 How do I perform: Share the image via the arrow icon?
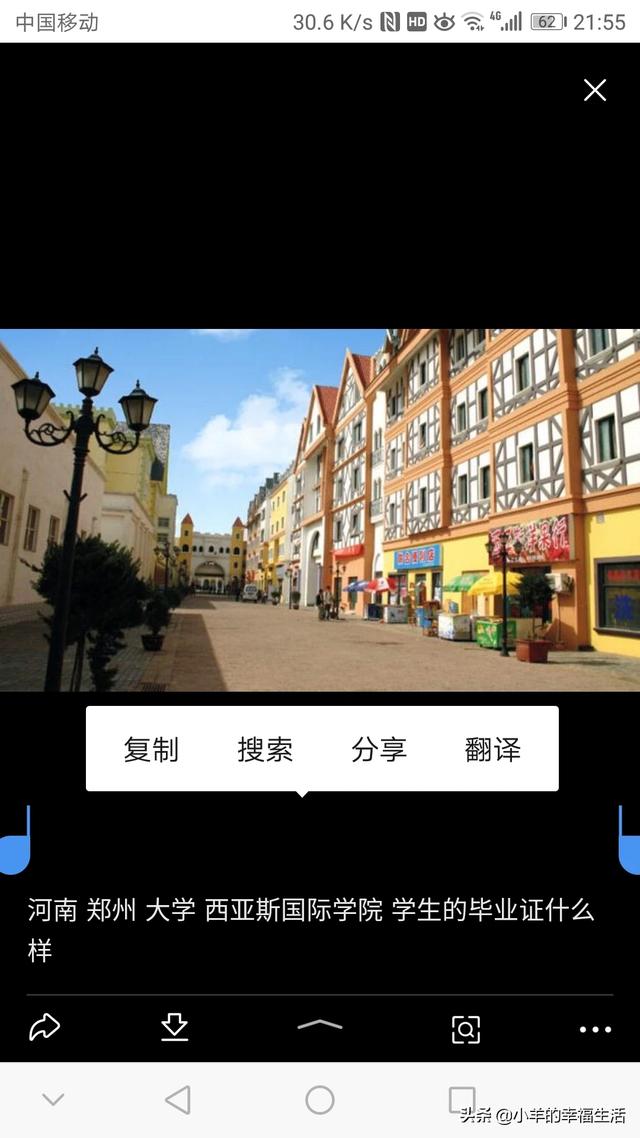[x=45, y=1027]
